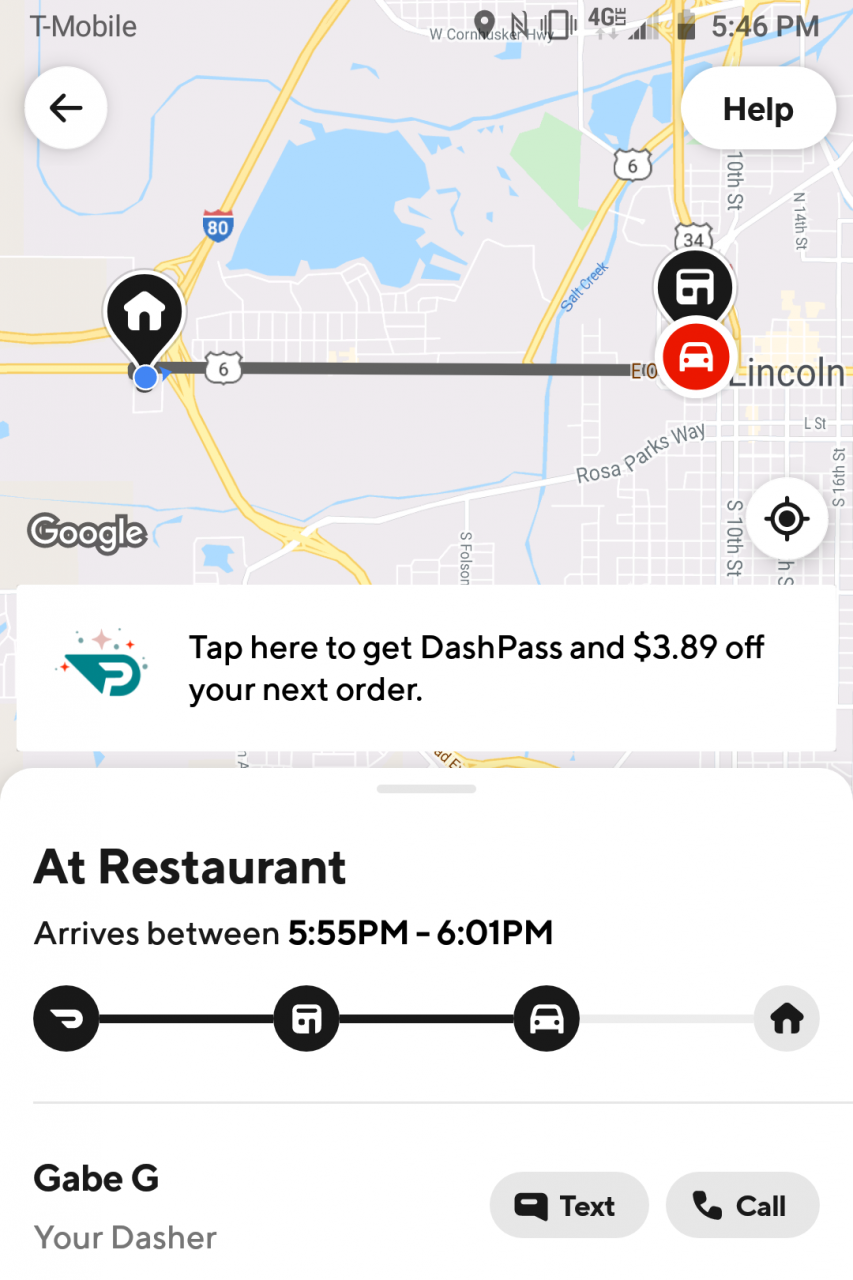Tap the bottom sheet drag handle

click(427, 789)
